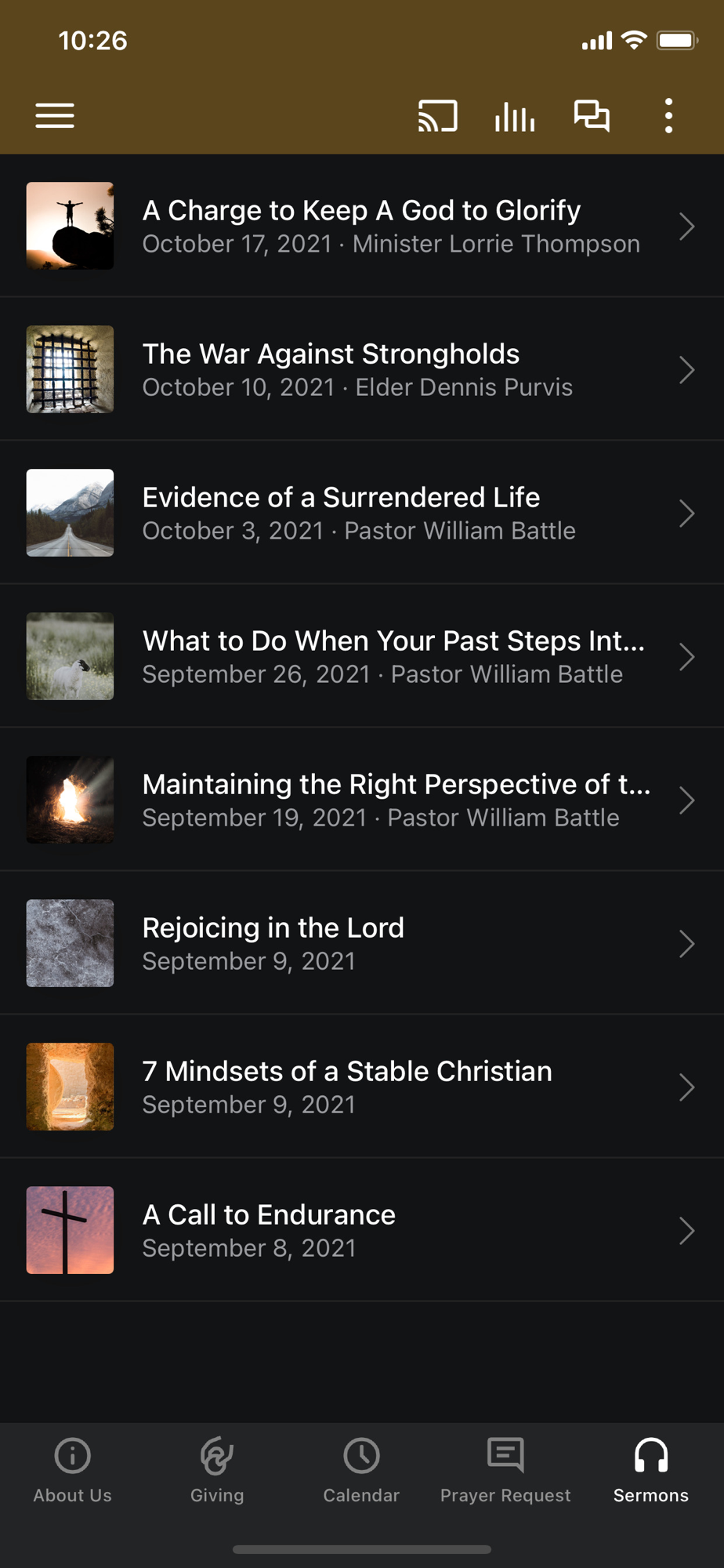Image resolution: width=724 pixels, height=1568 pixels.
Task: Open the chat bubbles icon
Action: point(592,116)
